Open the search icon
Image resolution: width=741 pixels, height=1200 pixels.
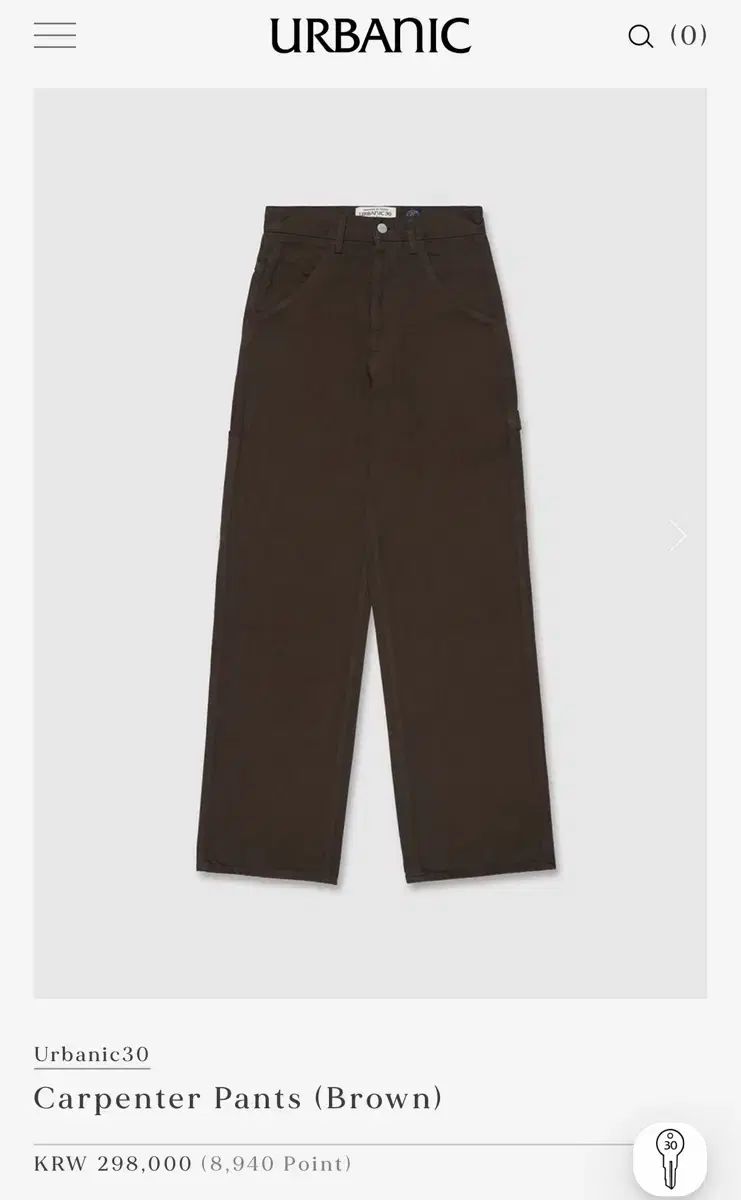[640, 37]
